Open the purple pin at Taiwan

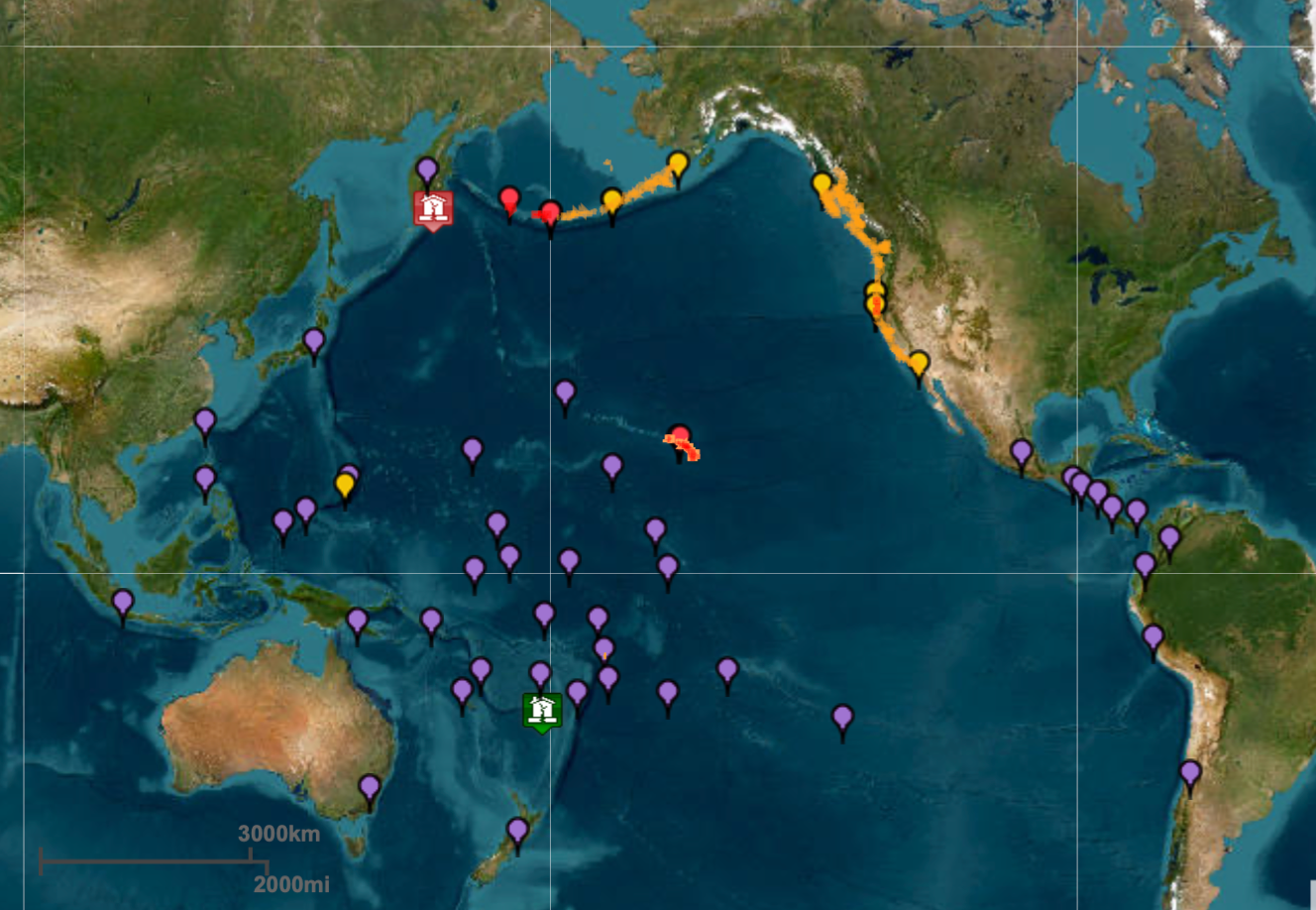pos(205,421)
